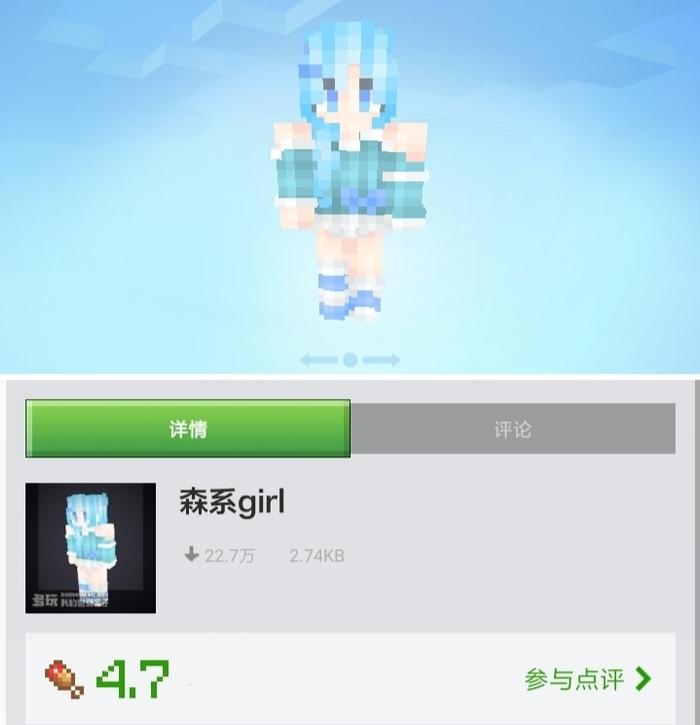Screen dimensions: 700x725
Task: Switch to the 评论 tab
Action: (512, 430)
